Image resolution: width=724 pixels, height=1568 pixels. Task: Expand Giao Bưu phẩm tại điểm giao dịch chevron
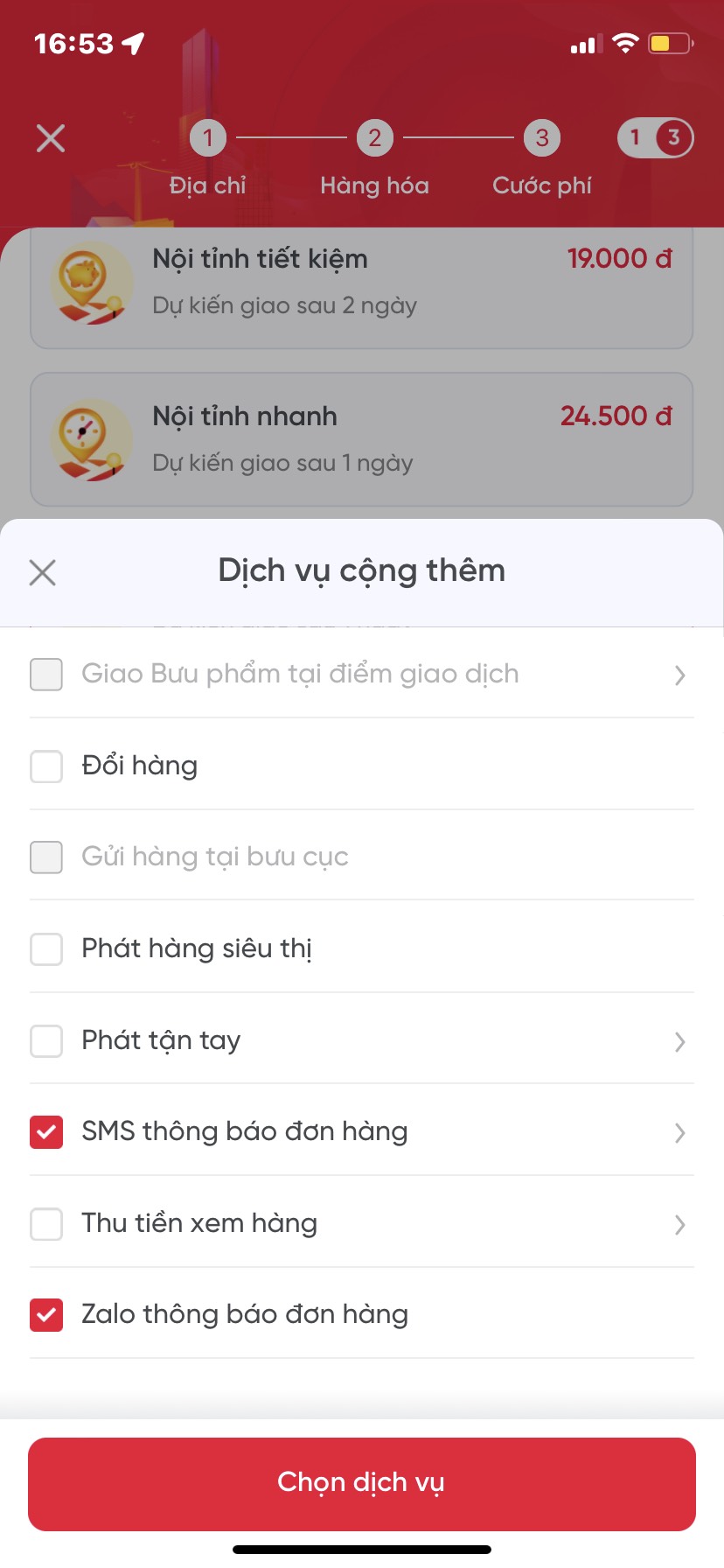[679, 675]
